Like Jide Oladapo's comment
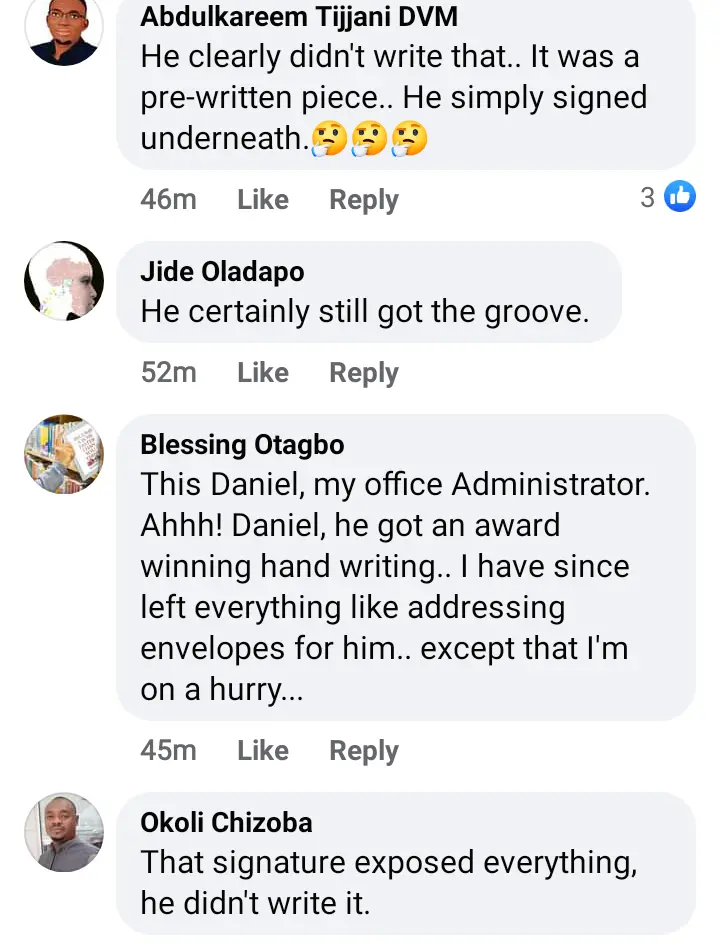720x944 pixels. pyautogui.click(x=263, y=373)
